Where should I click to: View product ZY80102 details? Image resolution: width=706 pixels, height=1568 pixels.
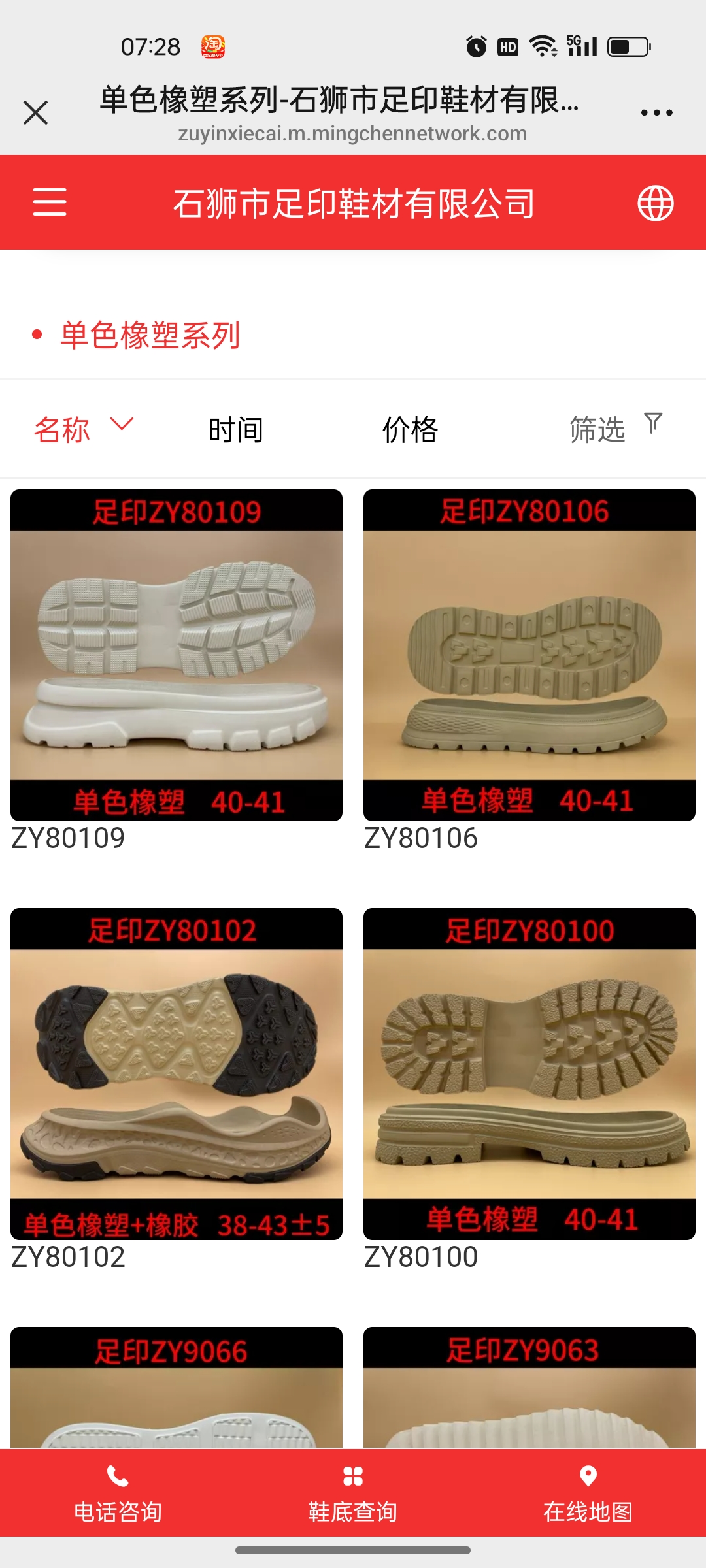[176, 1073]
